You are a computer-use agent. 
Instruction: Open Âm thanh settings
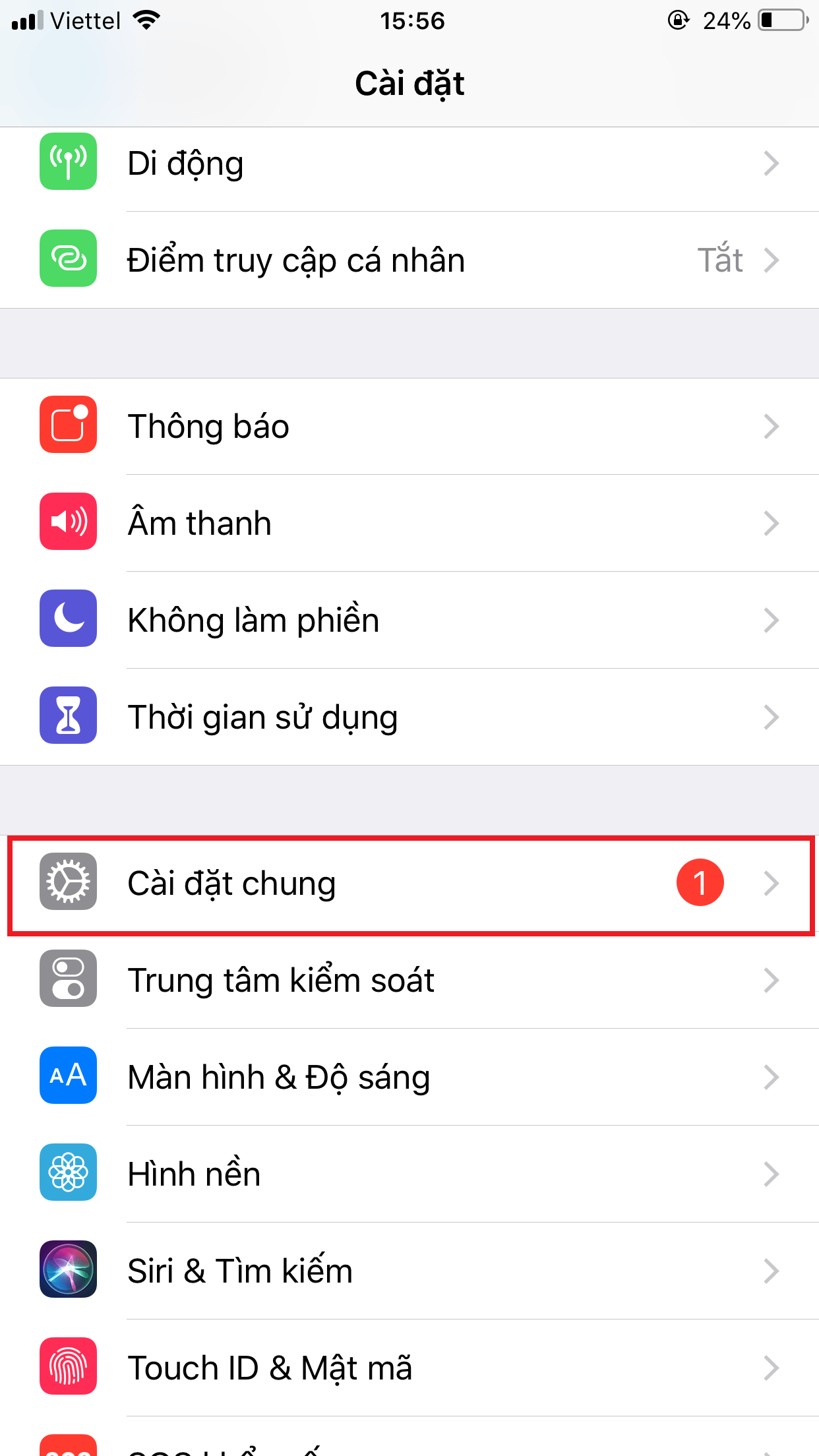[x=409, y=523]
